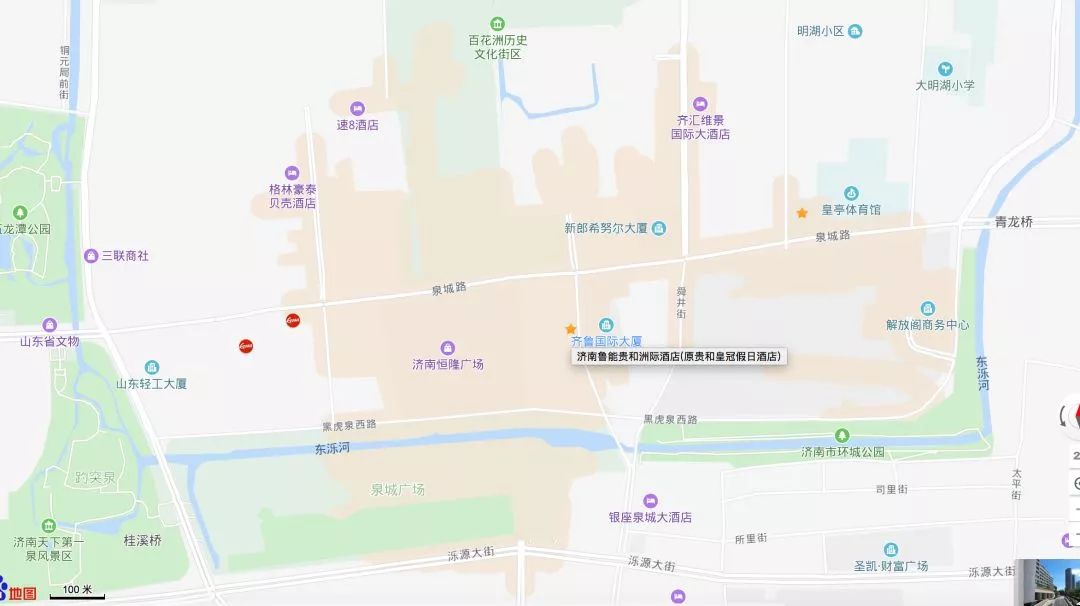
Task: Open 格林豪泰贝壳酒店 hotel marker
Action: pos(292,172)
